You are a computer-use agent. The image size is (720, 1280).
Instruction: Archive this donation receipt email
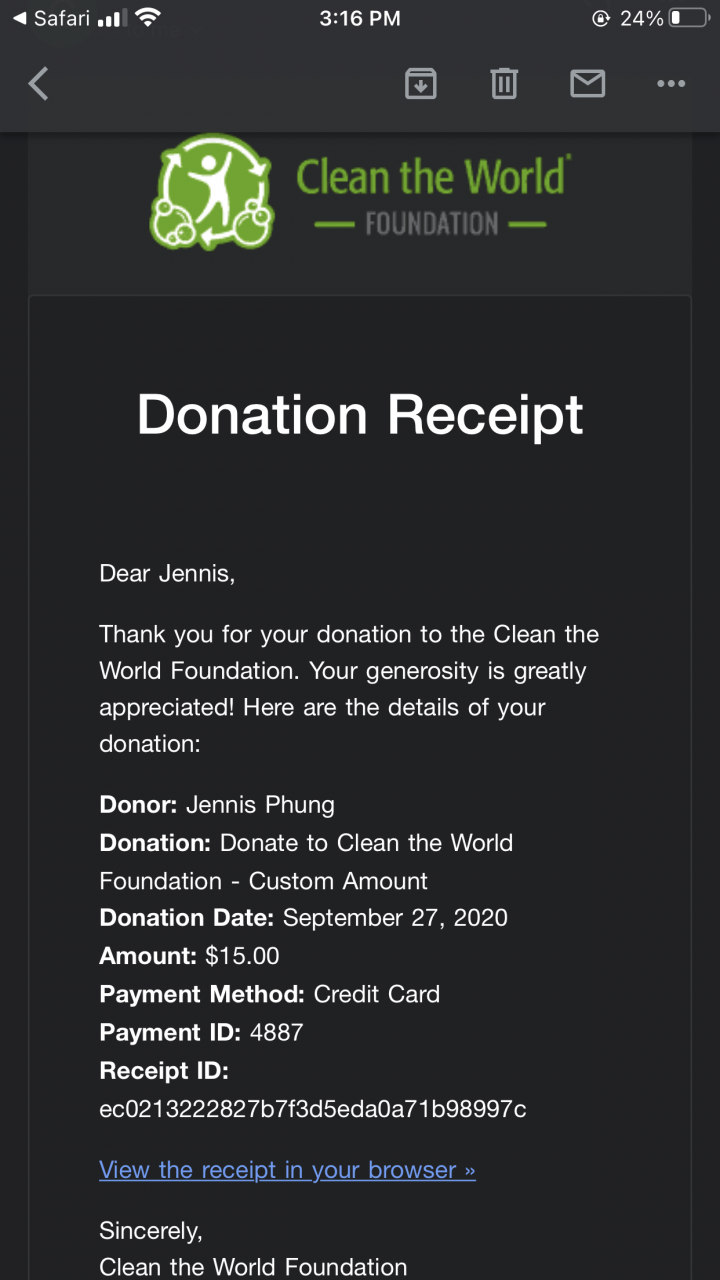(x=421, y=84)
